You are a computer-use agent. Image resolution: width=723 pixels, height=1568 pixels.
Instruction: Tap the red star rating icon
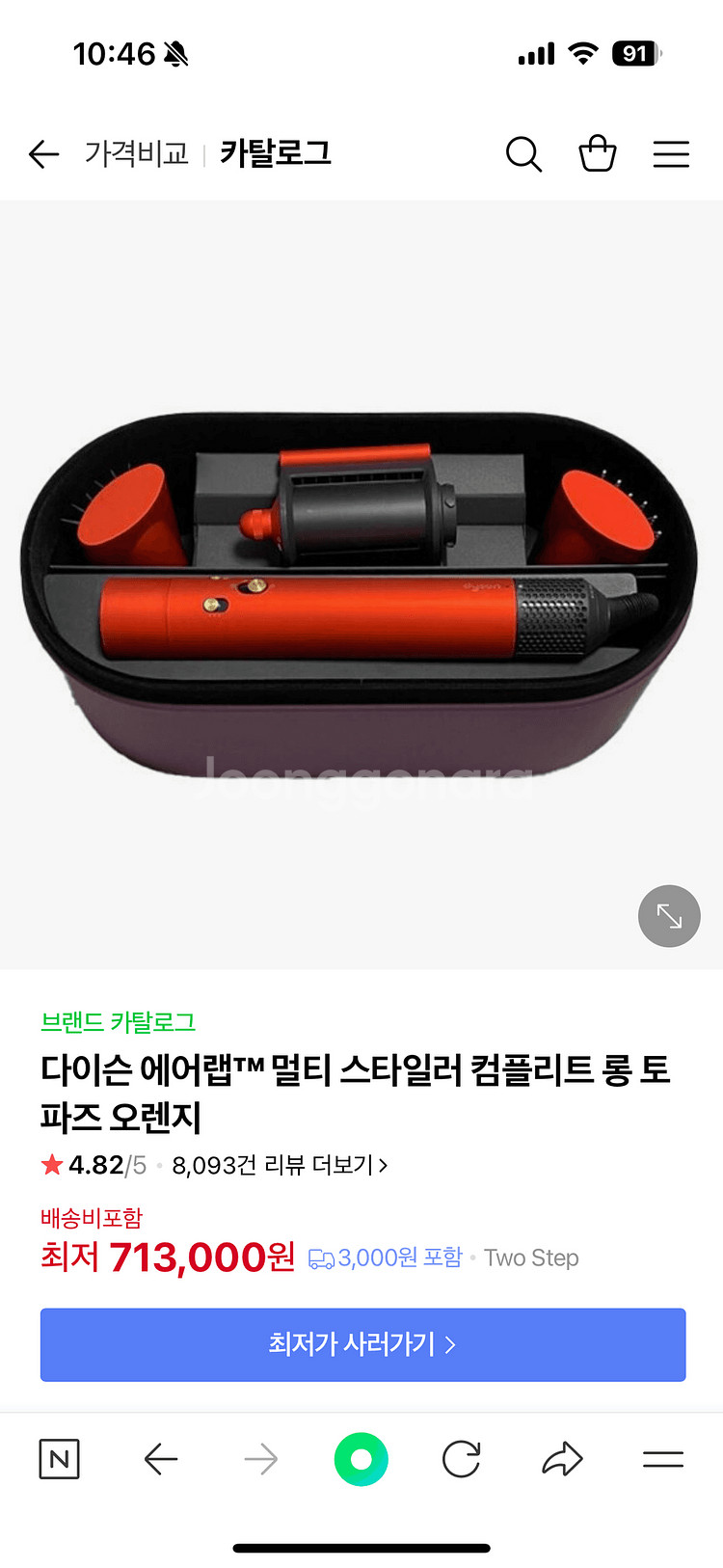(52, 1163)
